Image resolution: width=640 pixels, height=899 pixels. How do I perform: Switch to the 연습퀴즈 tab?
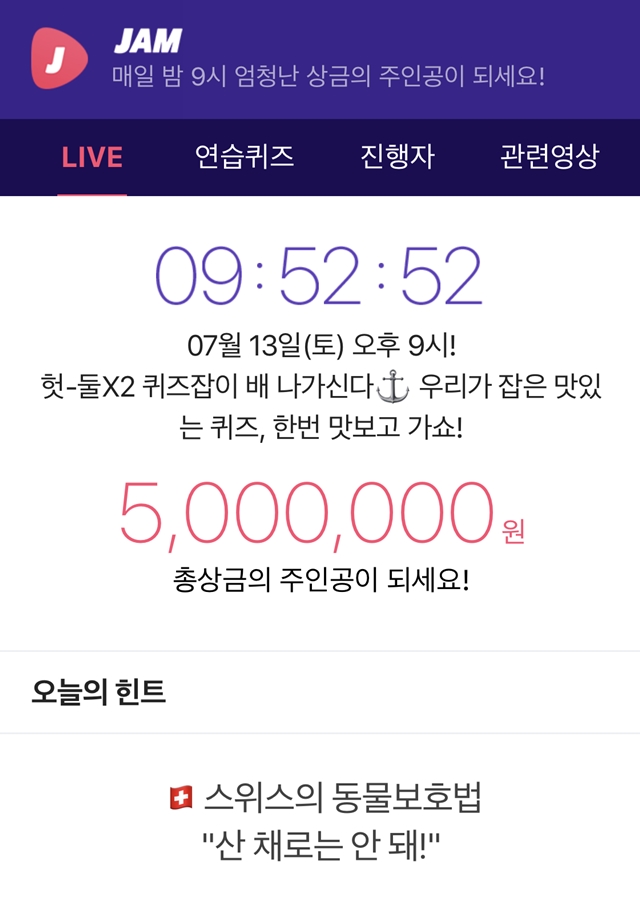244,156
